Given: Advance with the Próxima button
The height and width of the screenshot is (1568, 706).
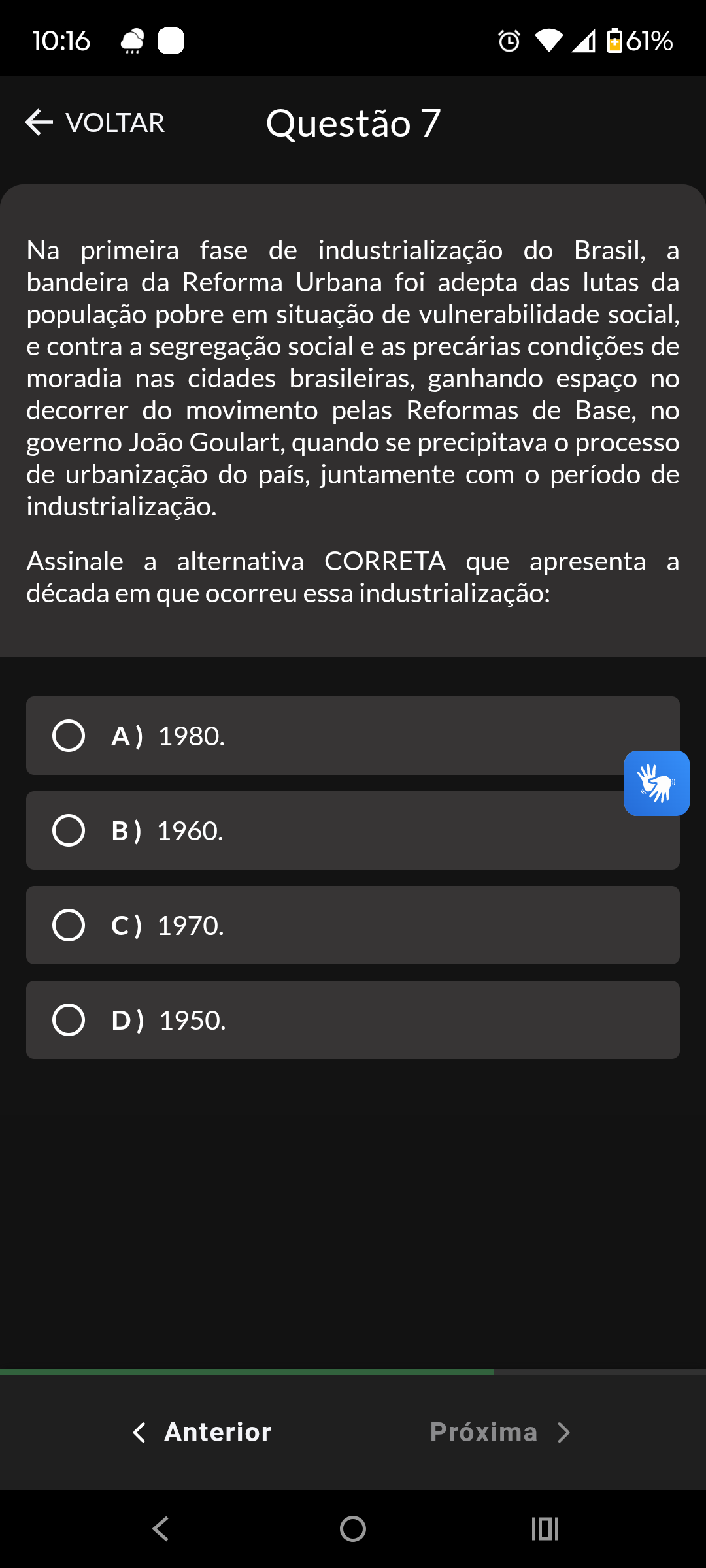Looking at the screenshot, I should coord(500,1432).
